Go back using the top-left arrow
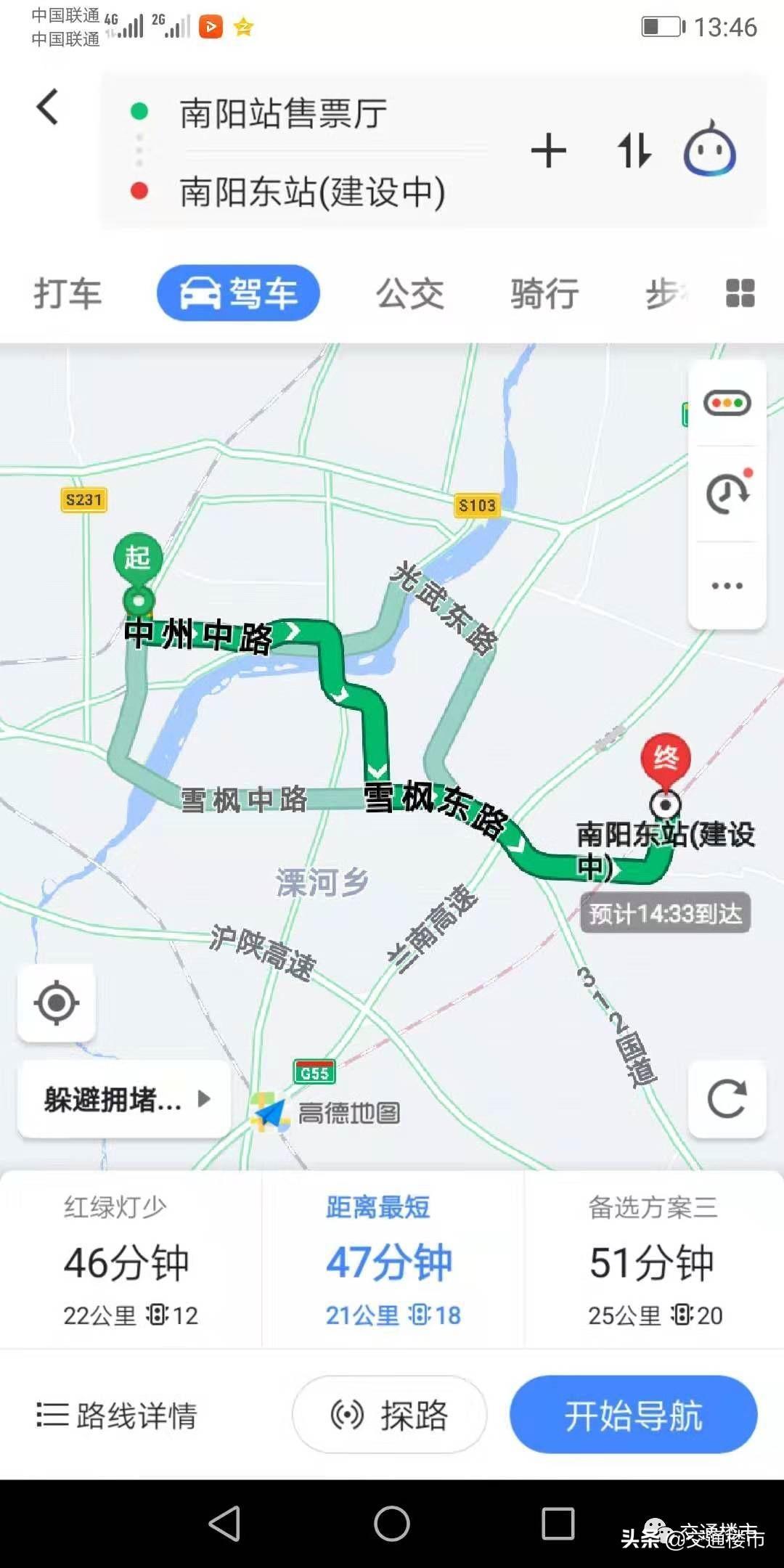Viewport: 784px width, 1568px height. [x=48, y=107]
